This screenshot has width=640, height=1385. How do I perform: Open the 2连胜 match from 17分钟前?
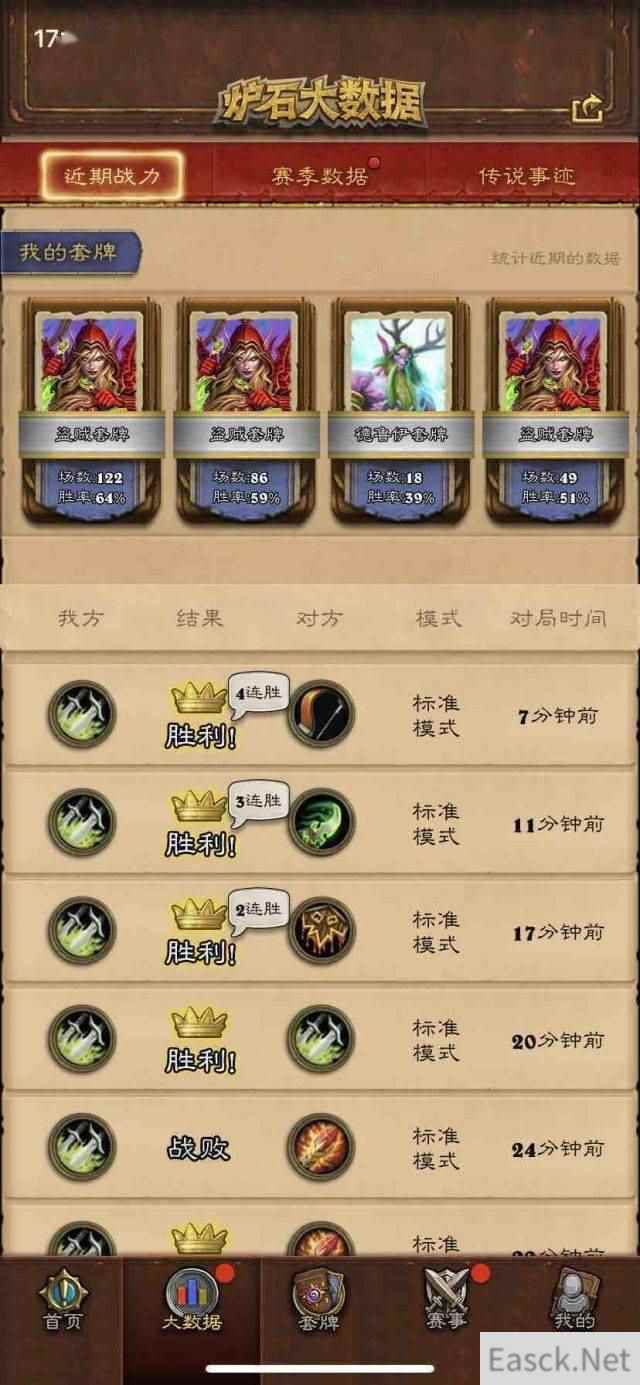(x=320, y=931)
